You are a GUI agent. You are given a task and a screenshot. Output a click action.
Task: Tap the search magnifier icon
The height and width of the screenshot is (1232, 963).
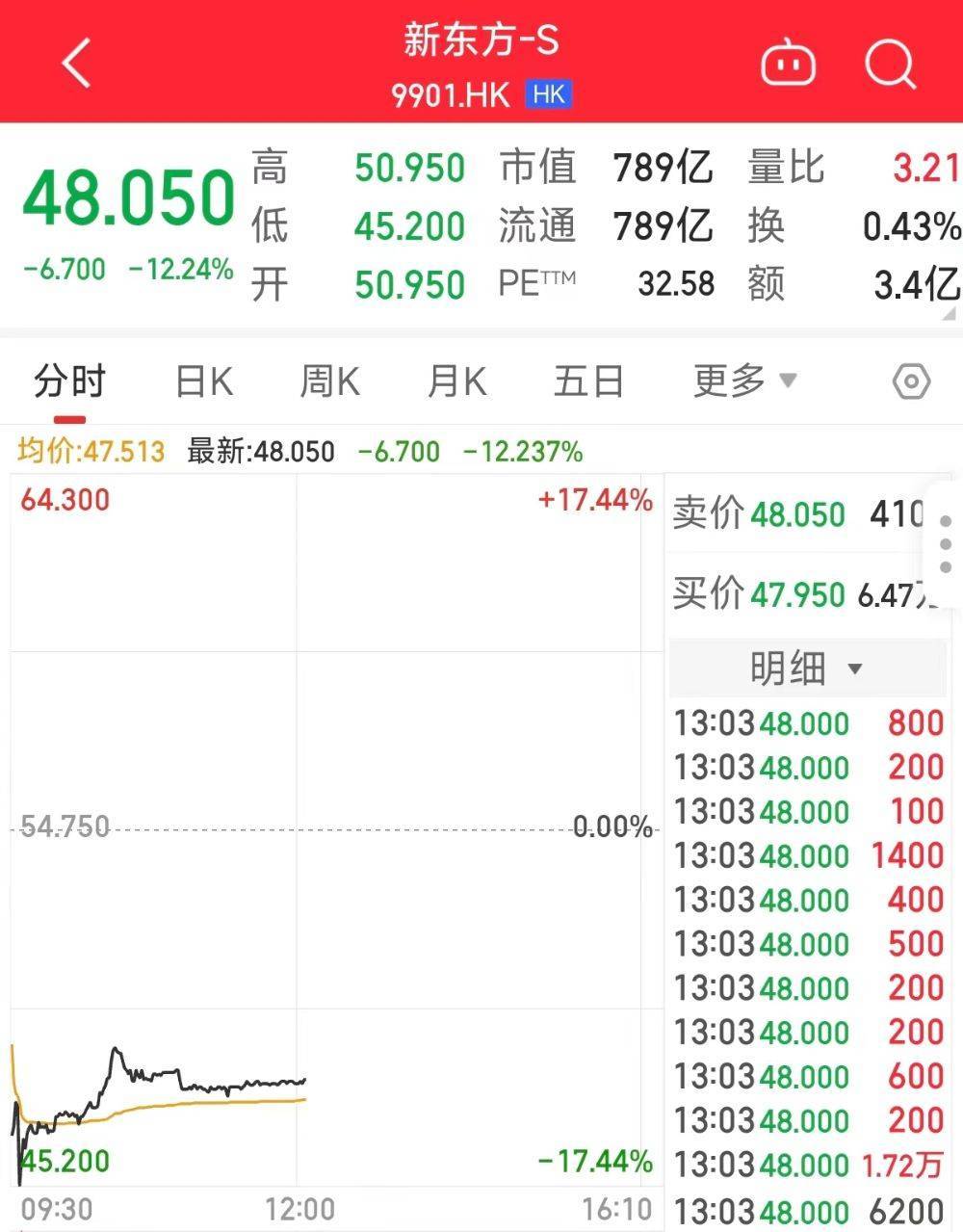pyautogui.click(x=891, y=65)
